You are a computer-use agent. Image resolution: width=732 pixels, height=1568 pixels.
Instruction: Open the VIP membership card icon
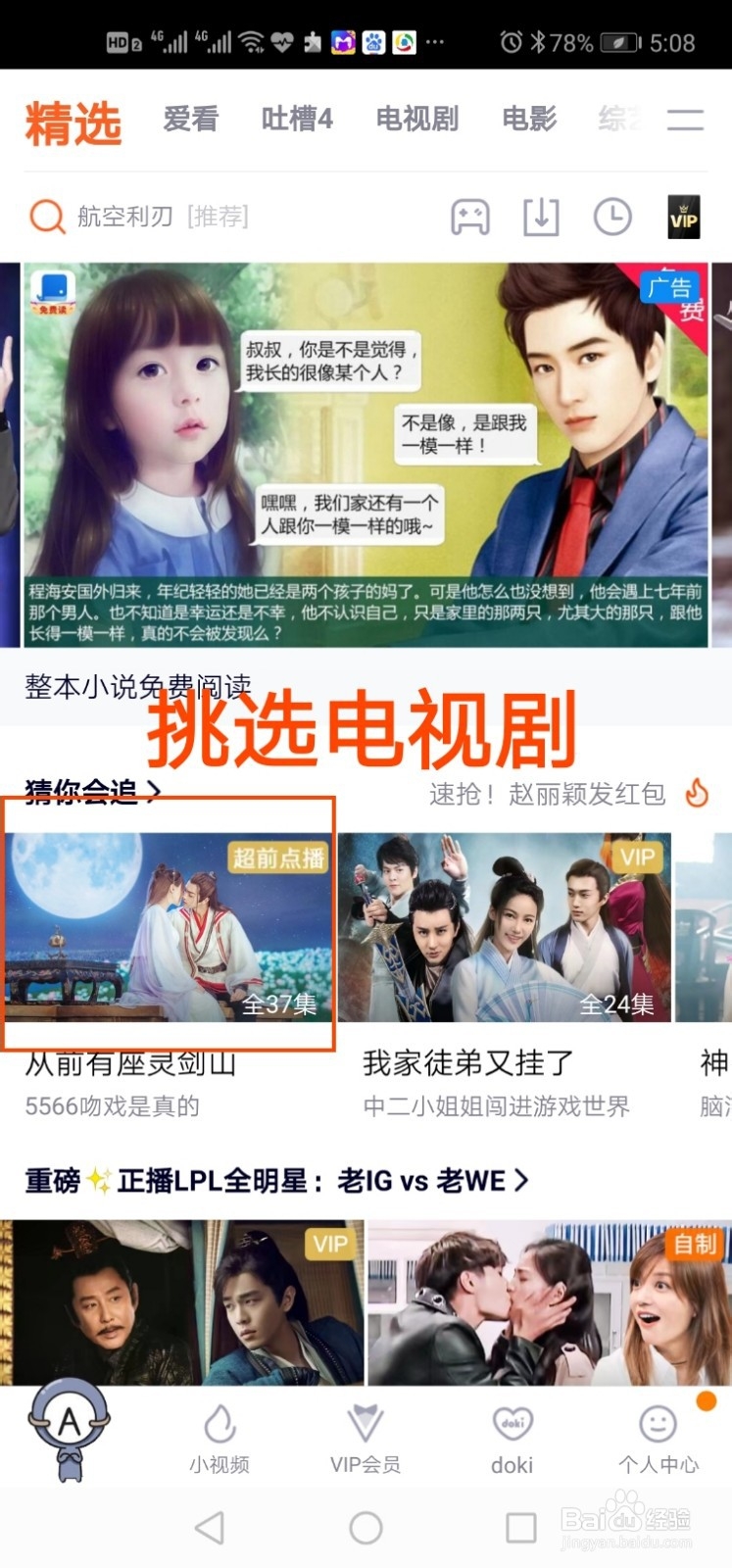[683, 218]
